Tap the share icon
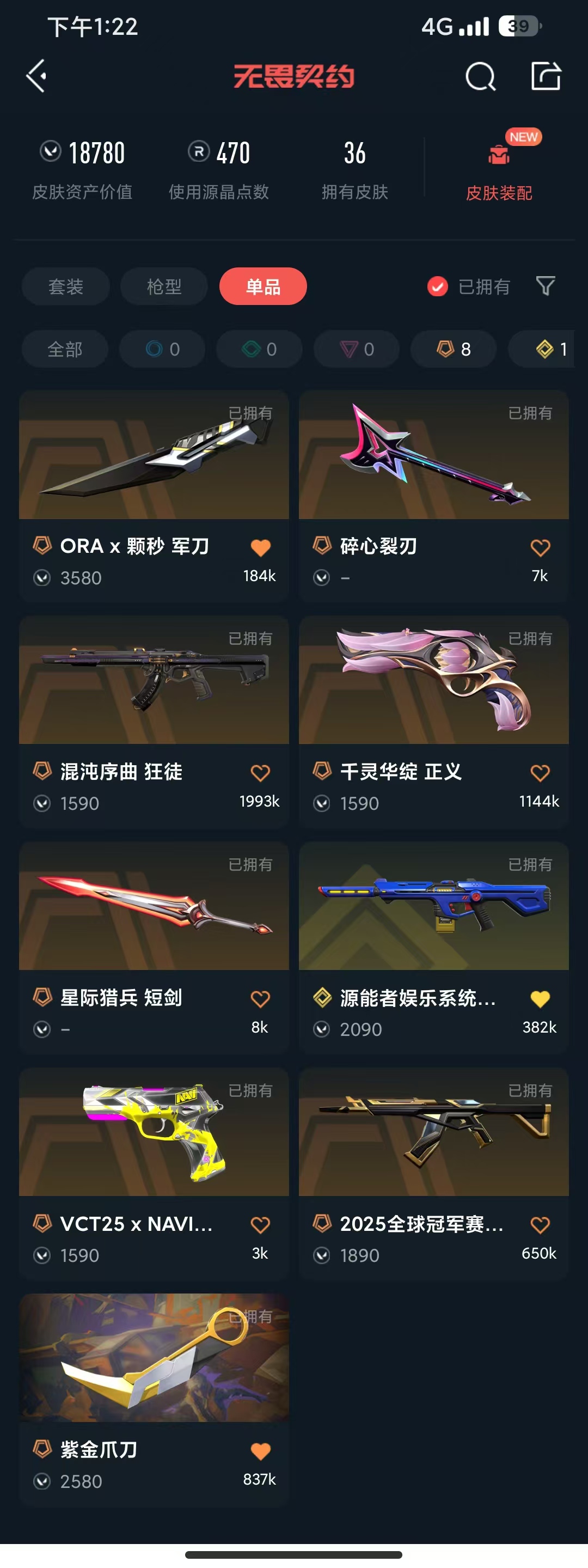This screenshot has width=588, height=1568. pyautogui.click(x=546, y=76)
